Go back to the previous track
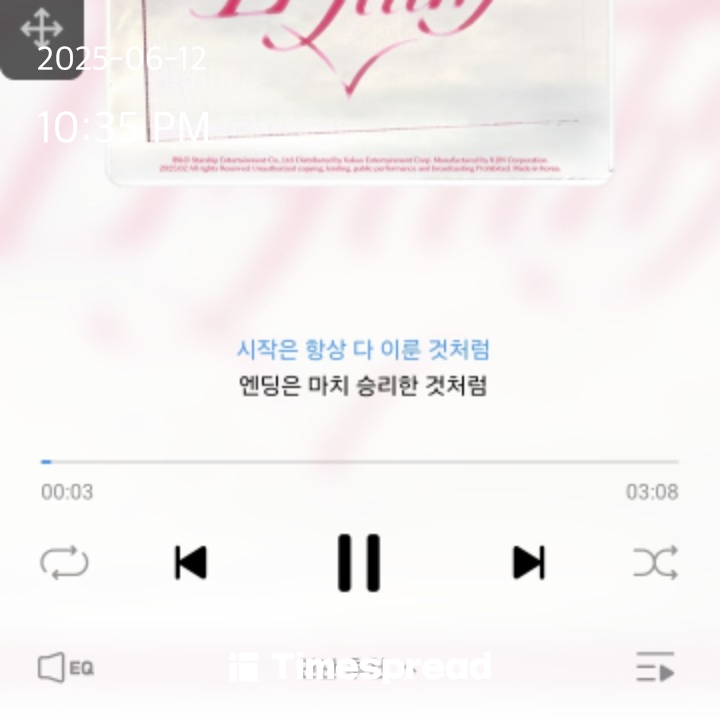The width and height of the screenshot is (720, 720). click(x=190, y=563)
